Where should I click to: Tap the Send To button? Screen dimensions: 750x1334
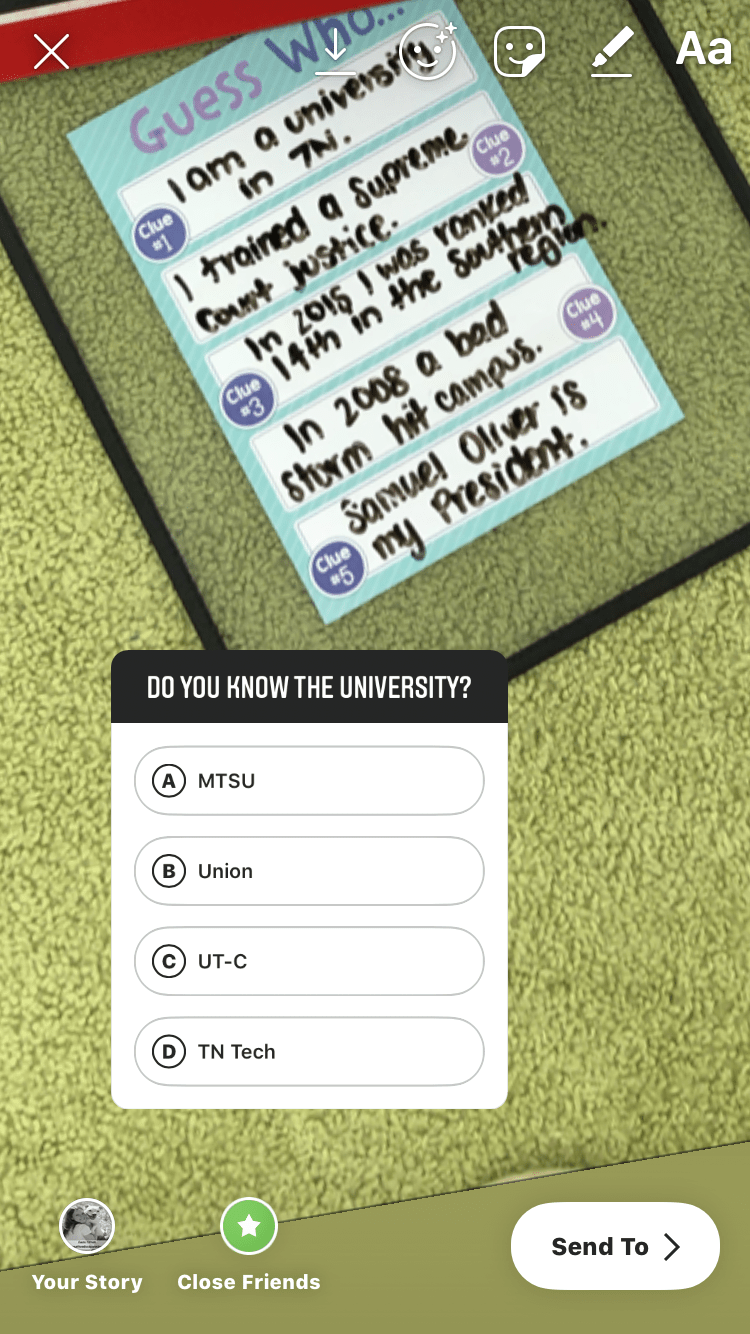click(615, 1246)
